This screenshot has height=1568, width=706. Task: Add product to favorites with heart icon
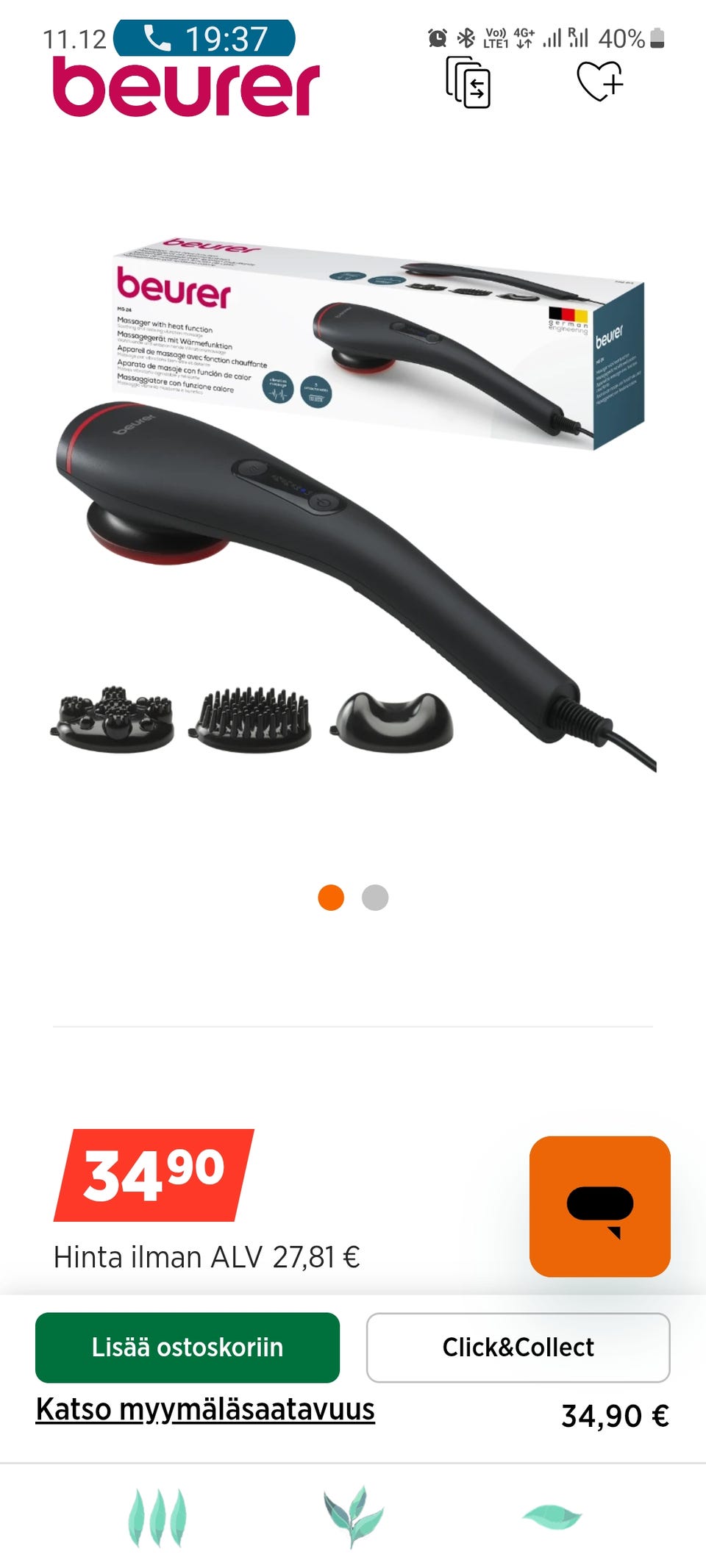click(x=599, y=81)
